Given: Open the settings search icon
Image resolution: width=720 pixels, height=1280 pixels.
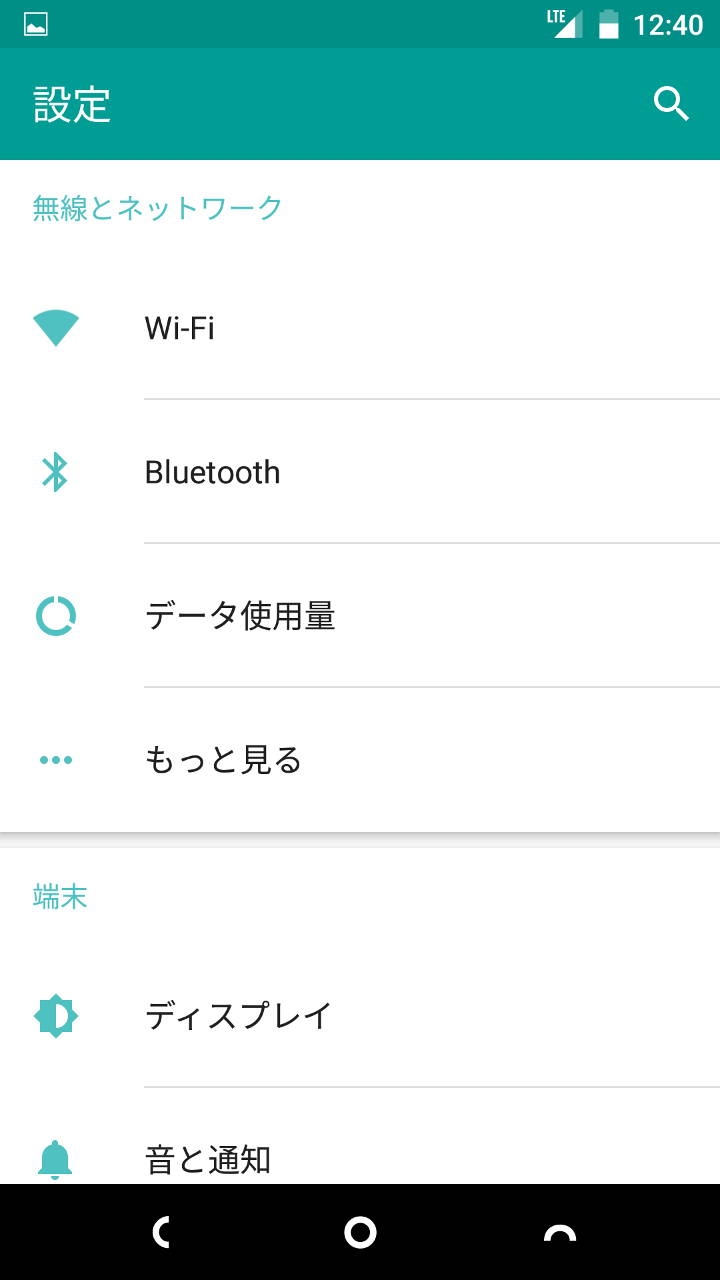Looking at the screenshot, I should click(671, 104).
